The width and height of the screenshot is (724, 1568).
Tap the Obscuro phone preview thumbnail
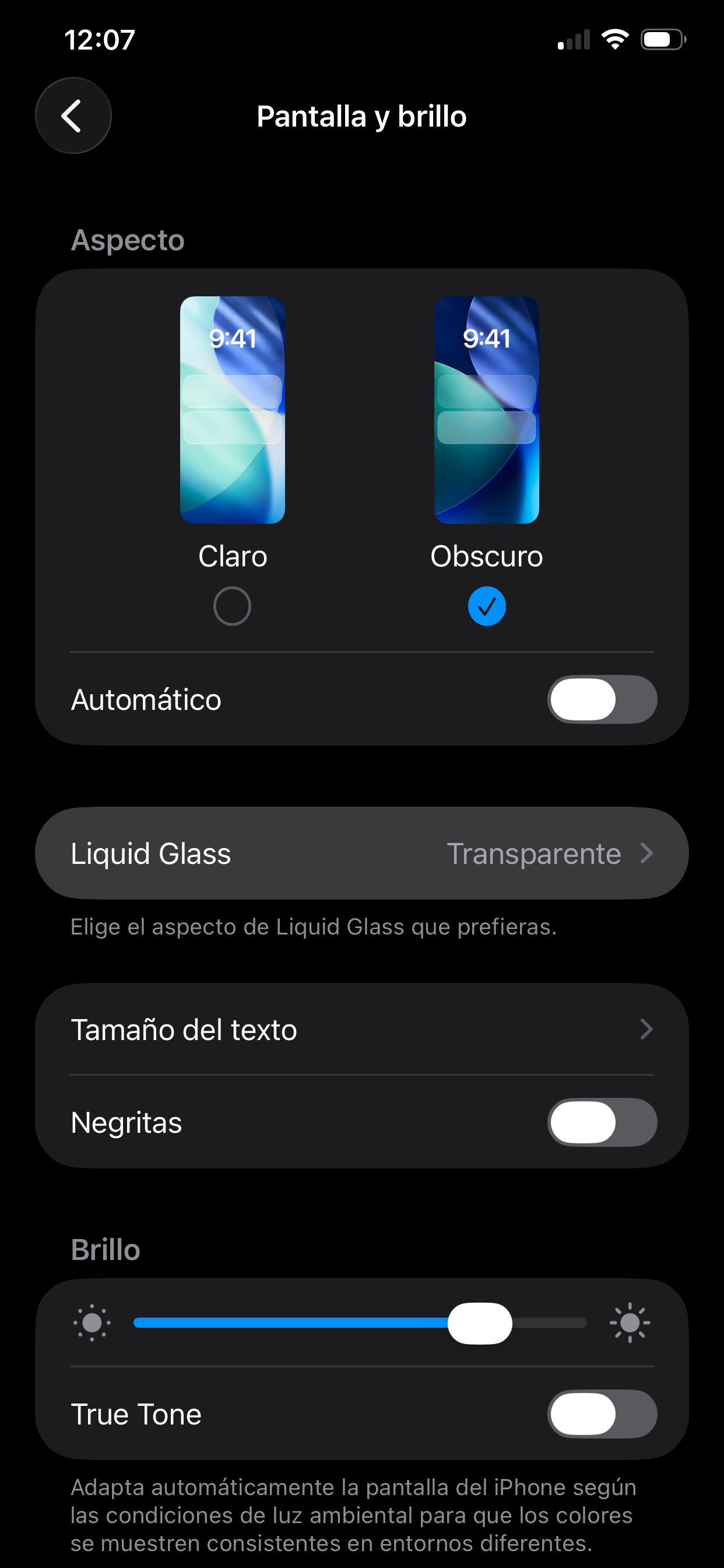486,409
